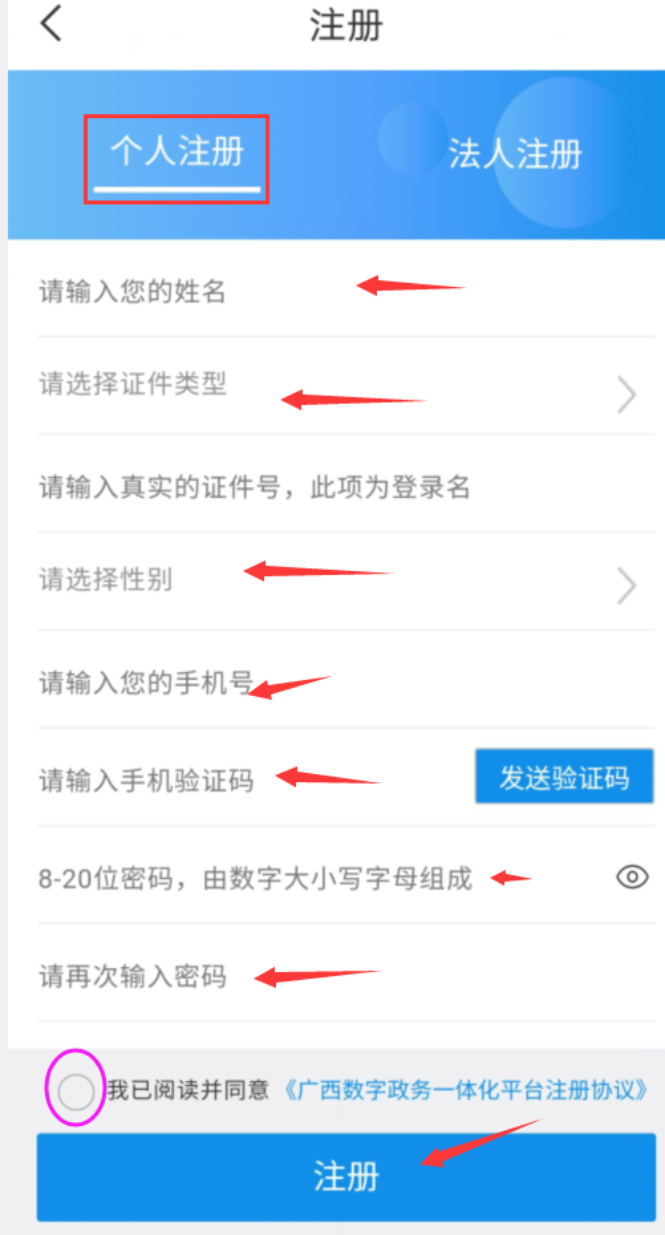Toggle password visibility eye icon

631,877
